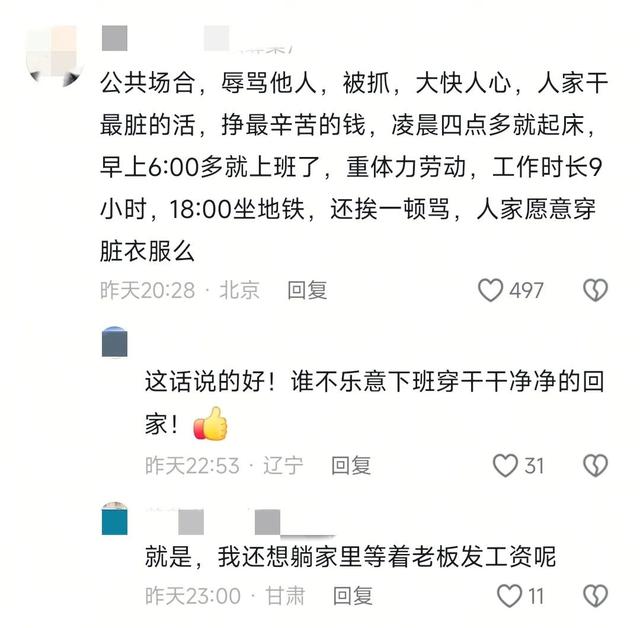
Task: Like the Beijing comment with 497 likes
Action: pyautogui.click(x=490, y=291)
